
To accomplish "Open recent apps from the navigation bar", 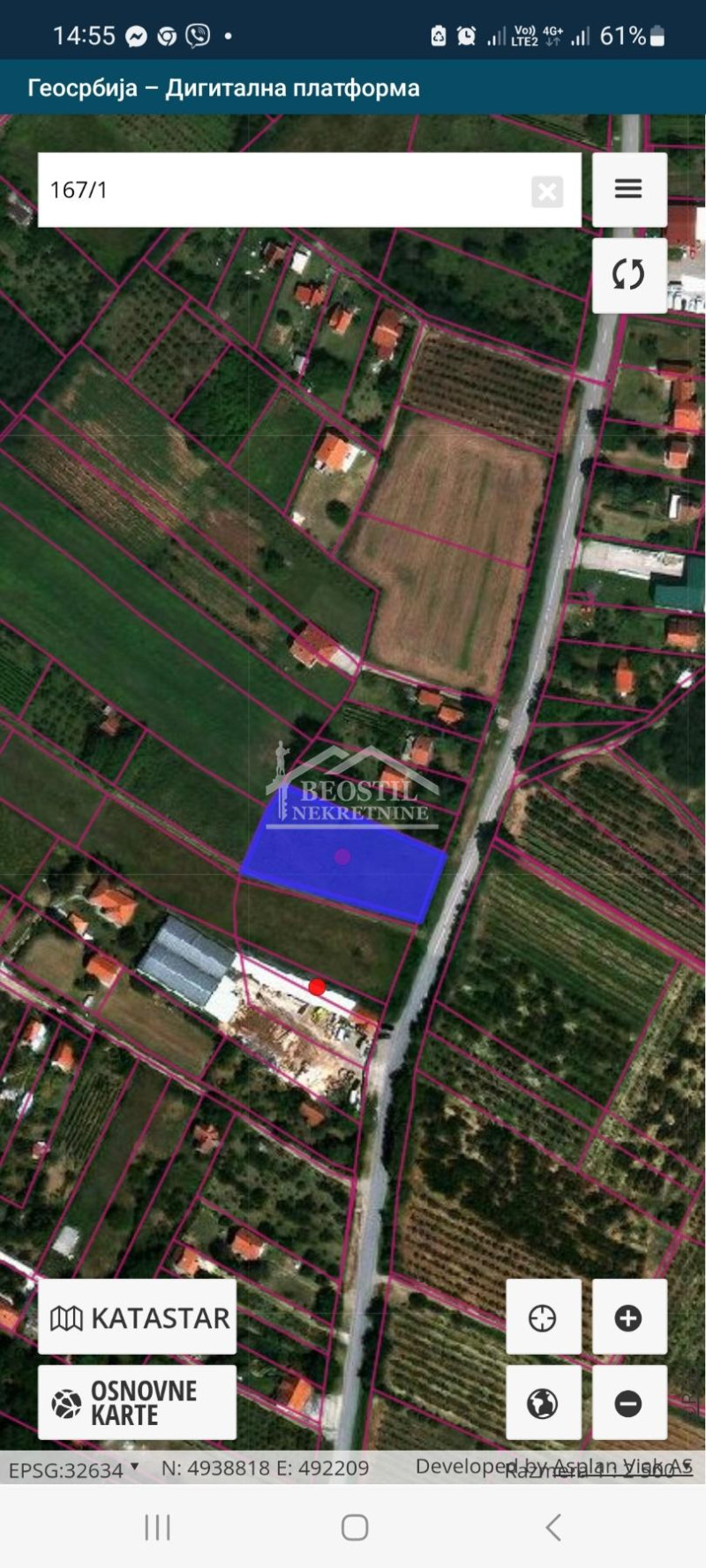I will click(x=157, y=1527).
